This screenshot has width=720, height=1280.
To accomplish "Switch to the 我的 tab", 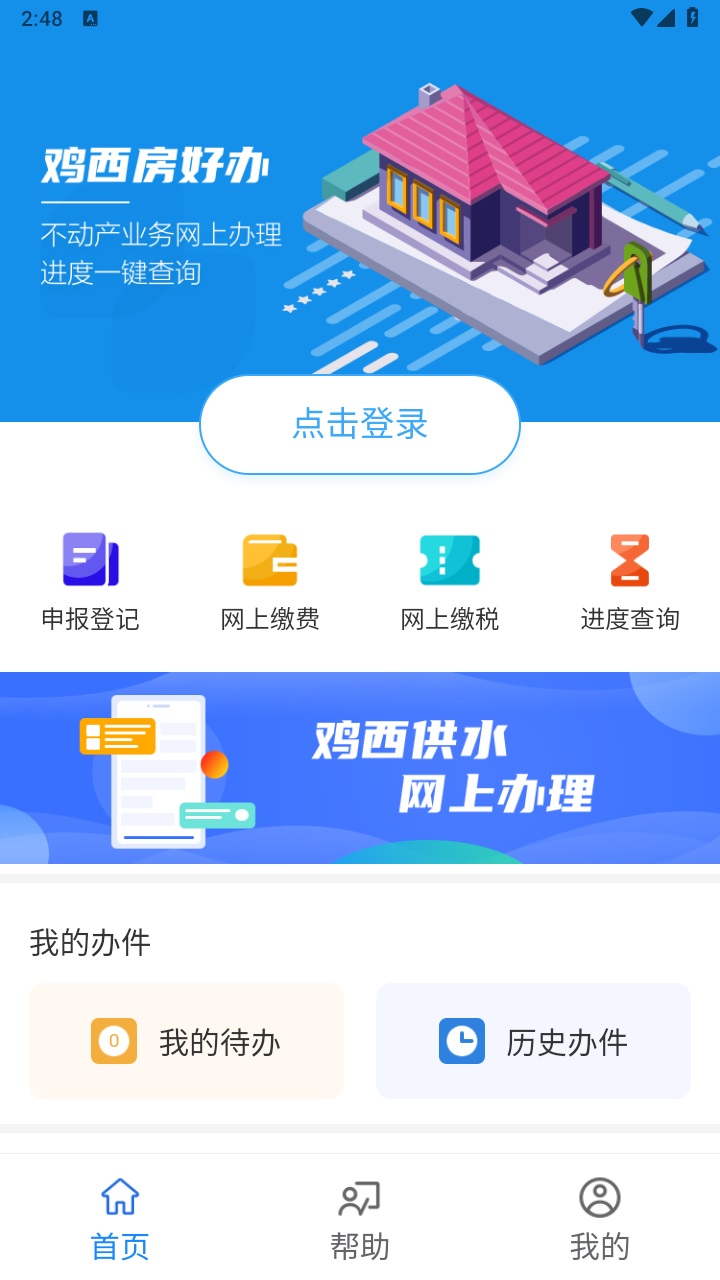I will (x=599, y=1215).
